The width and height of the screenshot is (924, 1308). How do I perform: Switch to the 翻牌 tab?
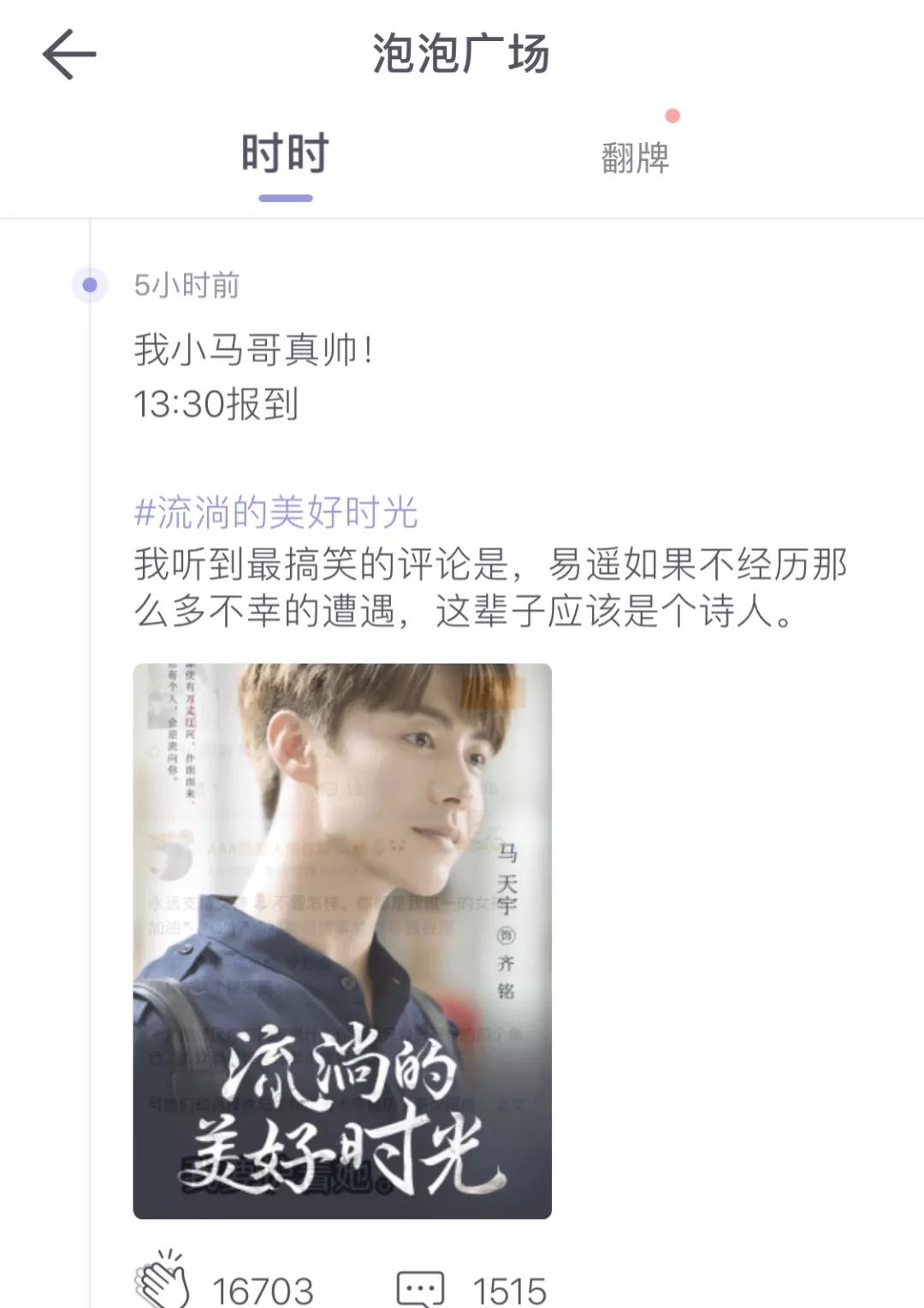[635, 157]
